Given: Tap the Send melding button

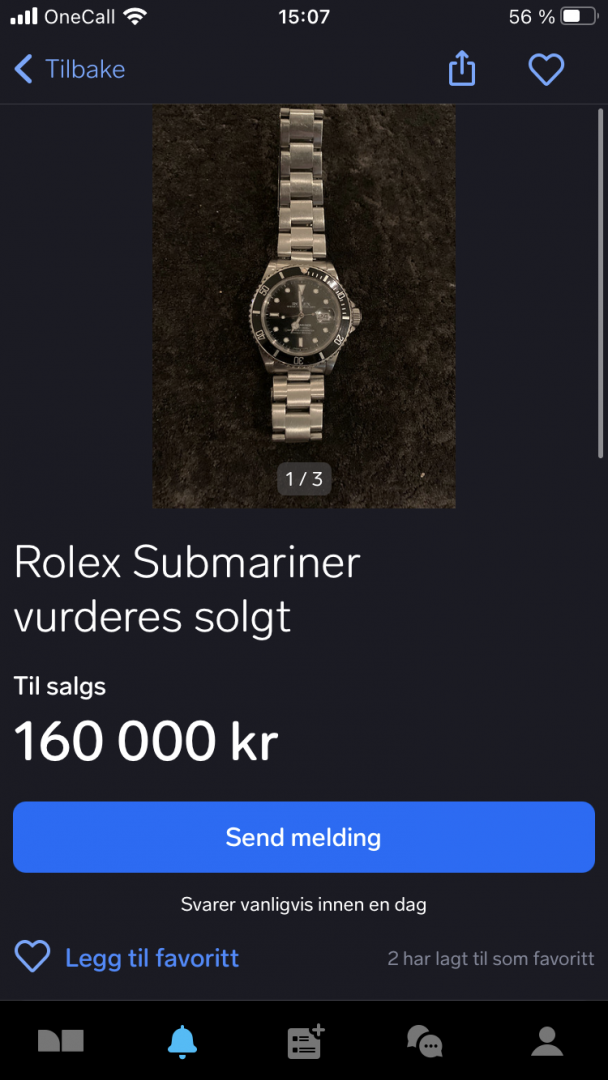Looking at the screenshot, I should coord(303,837).
